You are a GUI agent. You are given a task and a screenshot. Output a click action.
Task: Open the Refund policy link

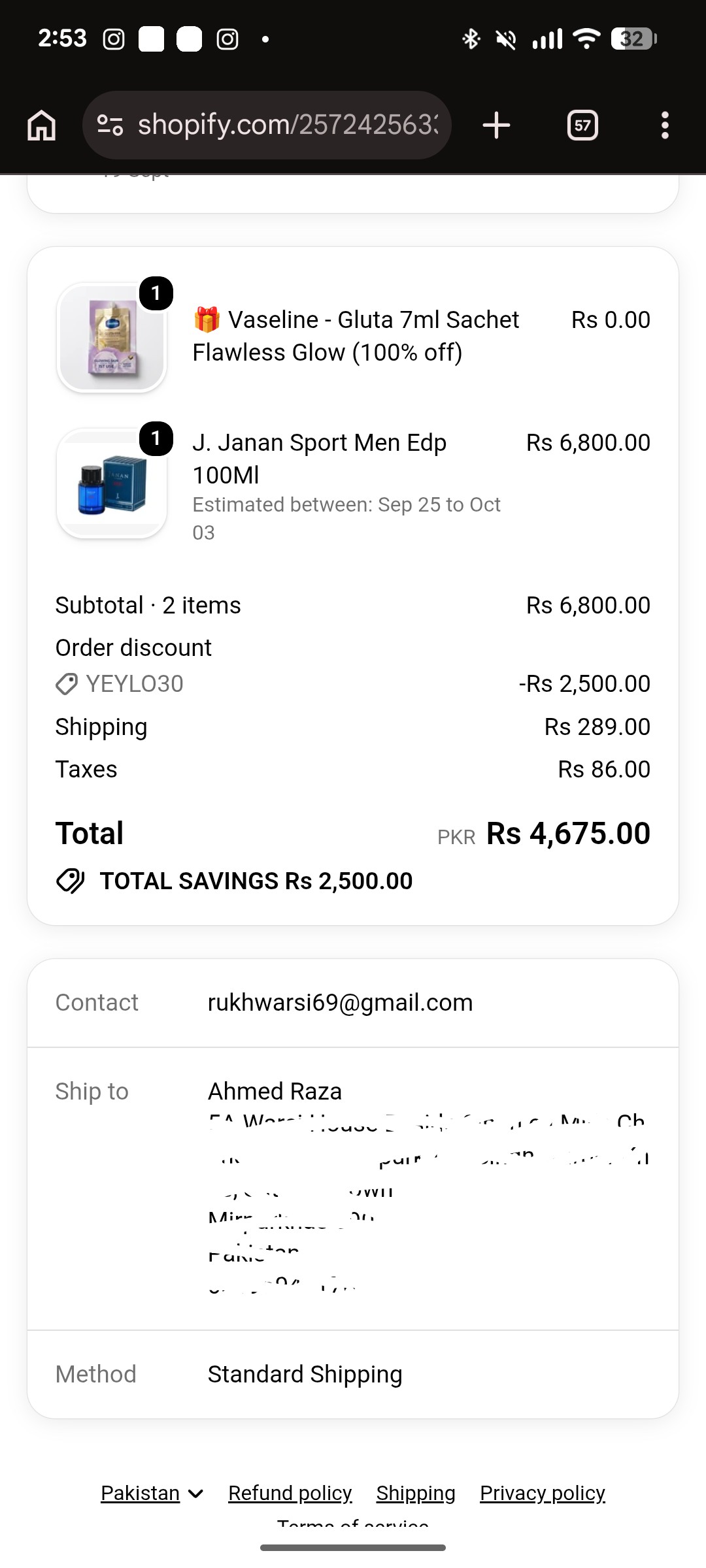pyautogui.click(x=290, y=1493)
